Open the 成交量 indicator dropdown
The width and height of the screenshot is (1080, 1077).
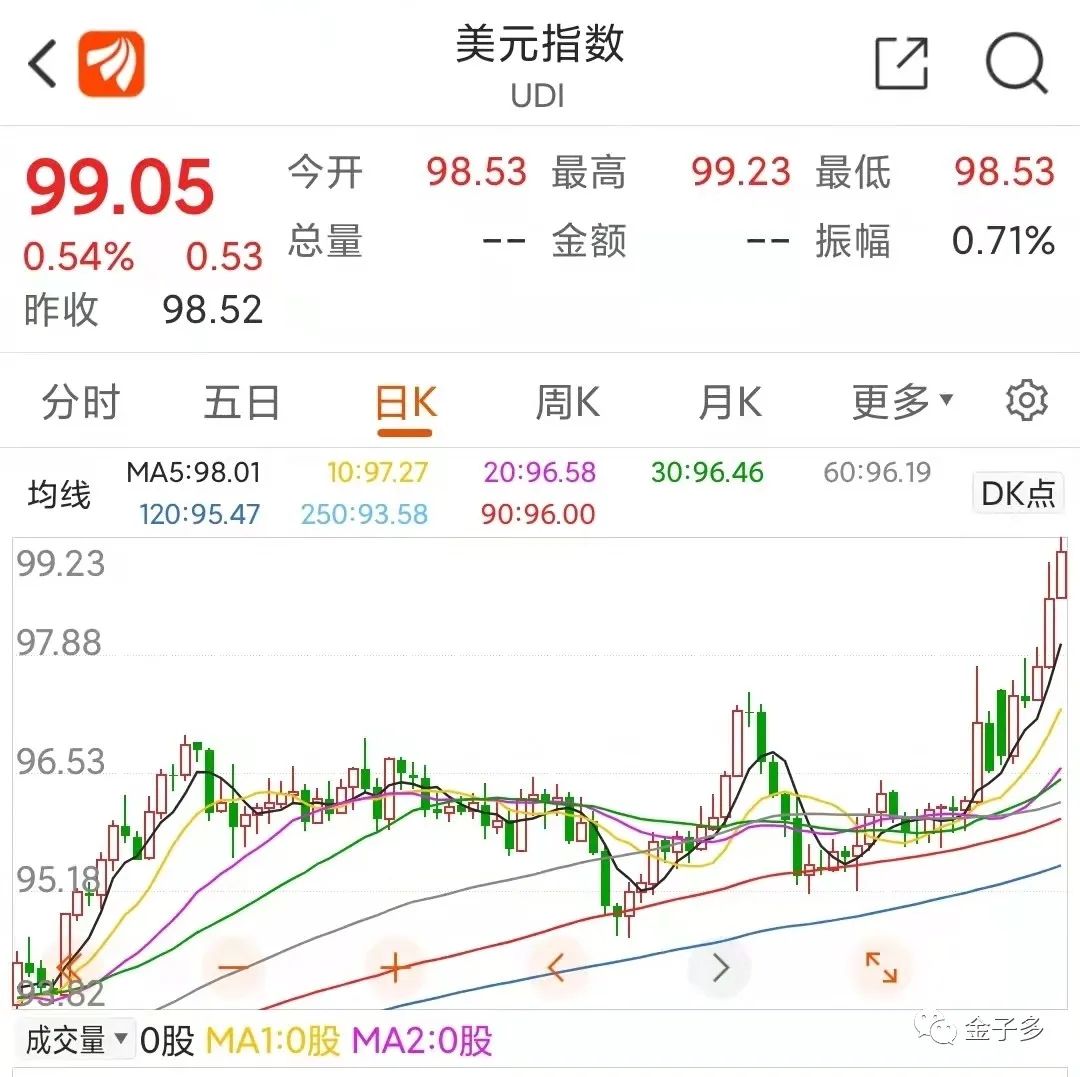[76, 1041]
